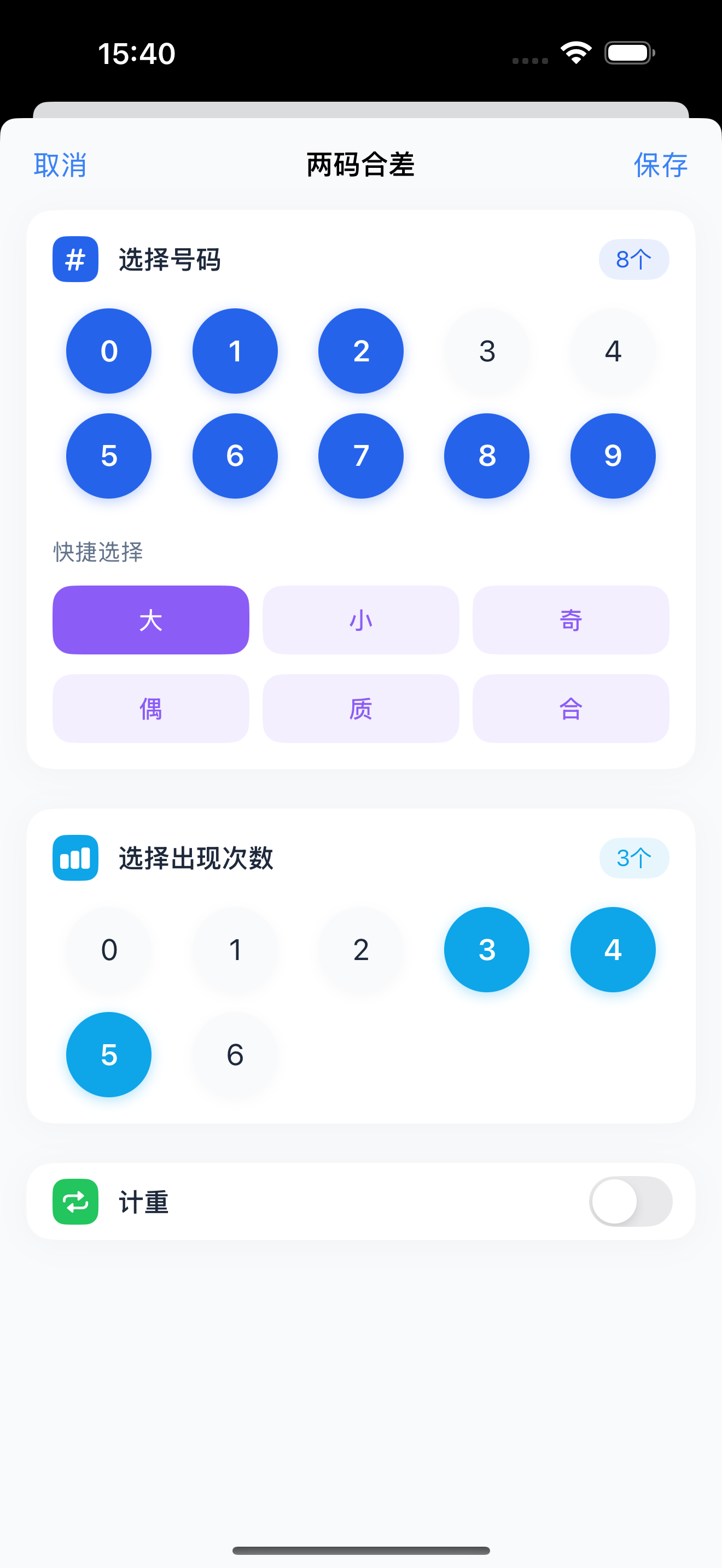Select number 4 in 选择号码
The height and width of the screenshot is (1568, 722).
pos(613,350)
